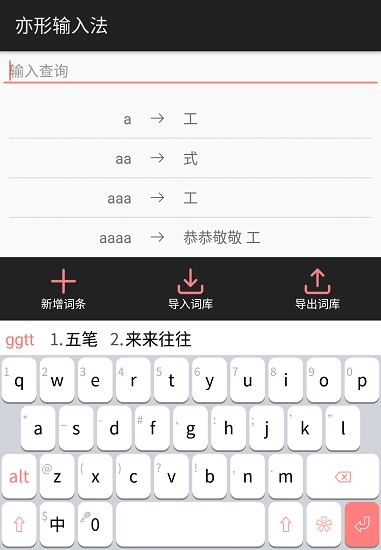Tap 新增词条 to add an entry
Viewport: 381px width, 550px height.
tap(63, 290)
